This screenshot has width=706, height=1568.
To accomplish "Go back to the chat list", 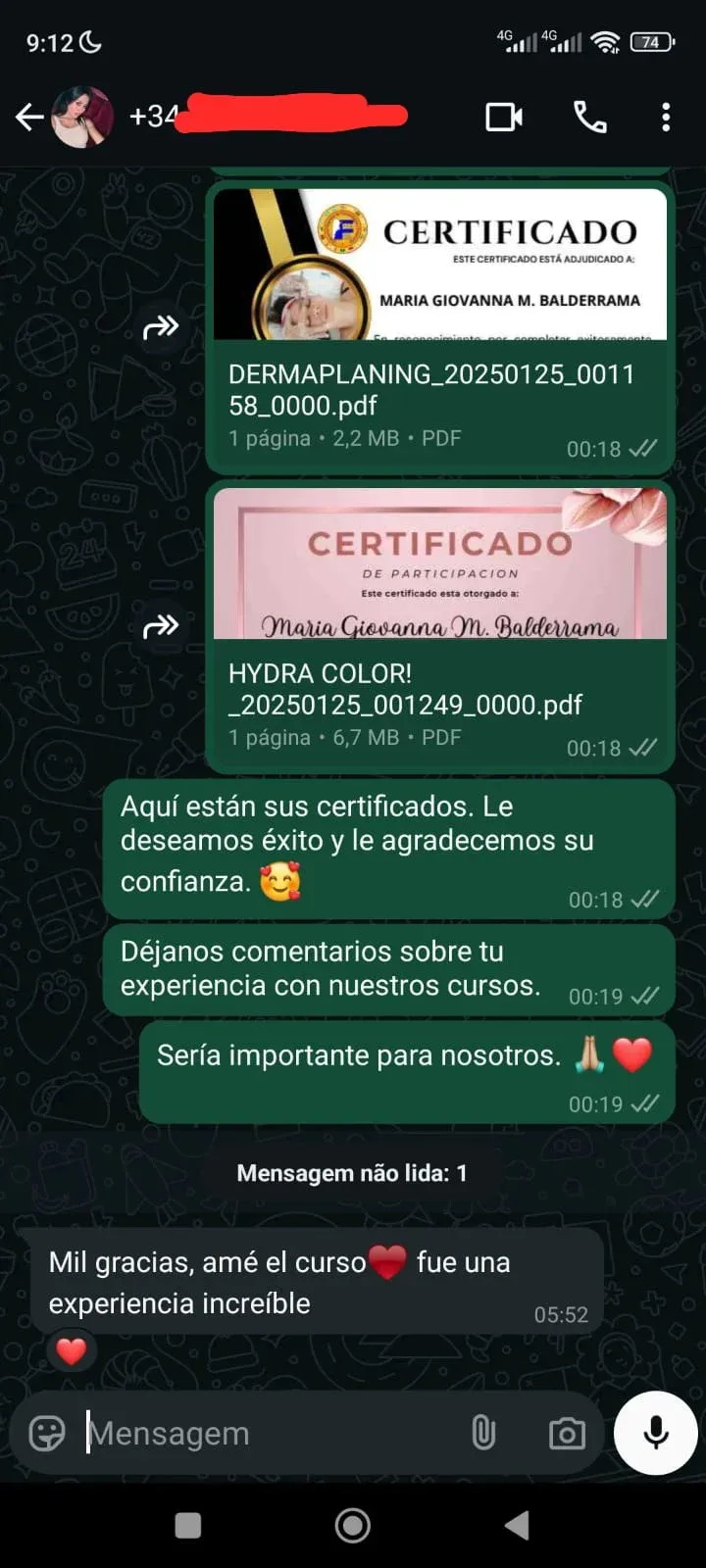I will [29, 118].
